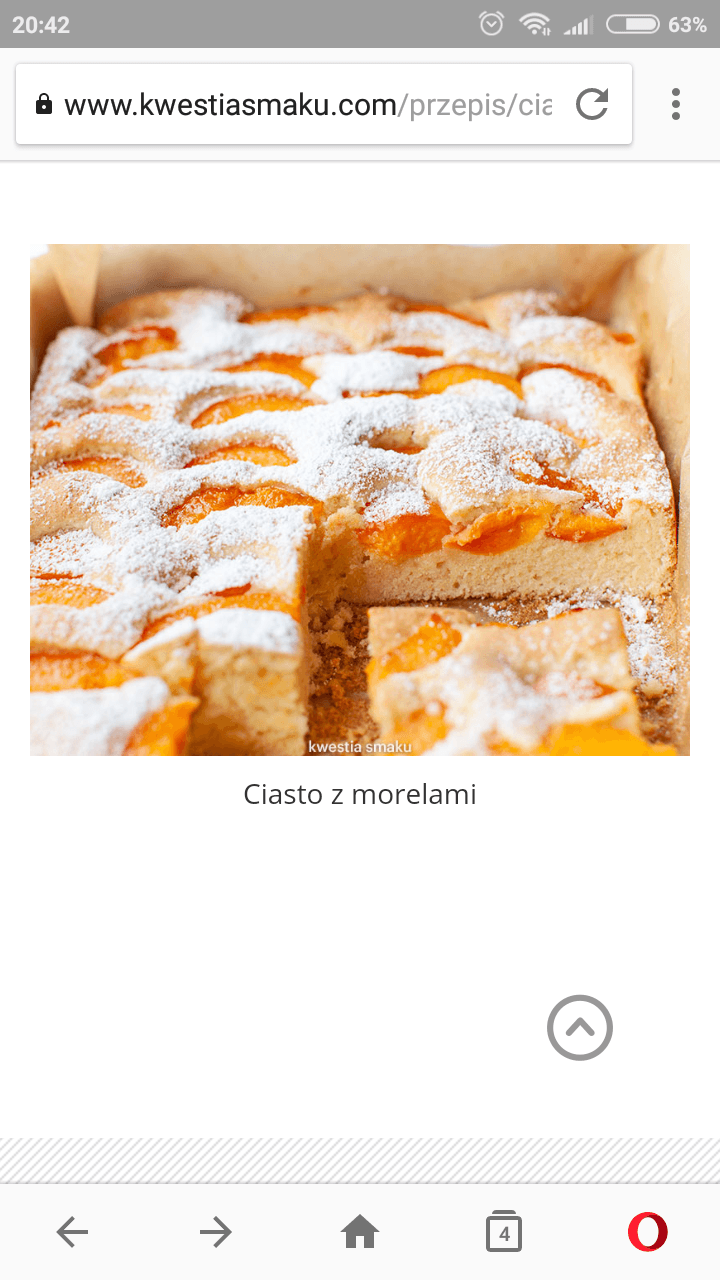Open the Ciasto z morelami recipe photo
The width and height of the screenshot is (720, 1280).
tap(360, 499)
